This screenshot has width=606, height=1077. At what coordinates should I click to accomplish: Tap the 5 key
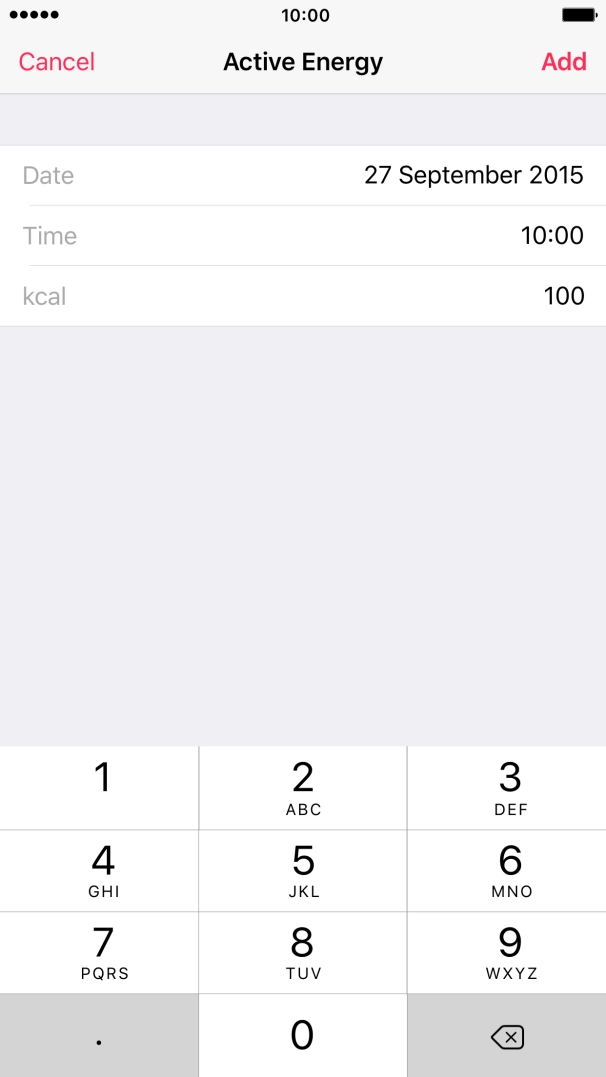click(x=303, y=870)
